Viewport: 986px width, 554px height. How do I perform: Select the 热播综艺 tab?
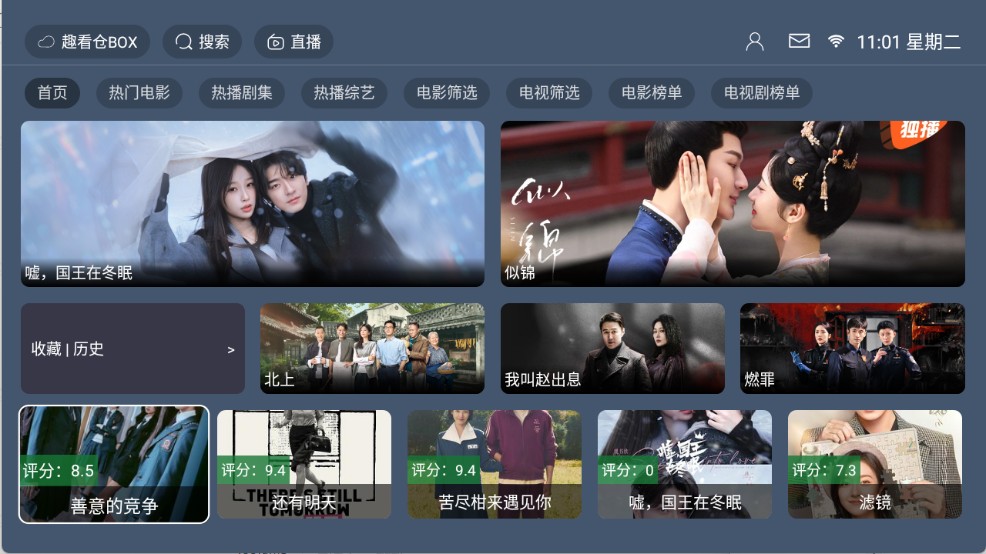(x=344, y=93)
